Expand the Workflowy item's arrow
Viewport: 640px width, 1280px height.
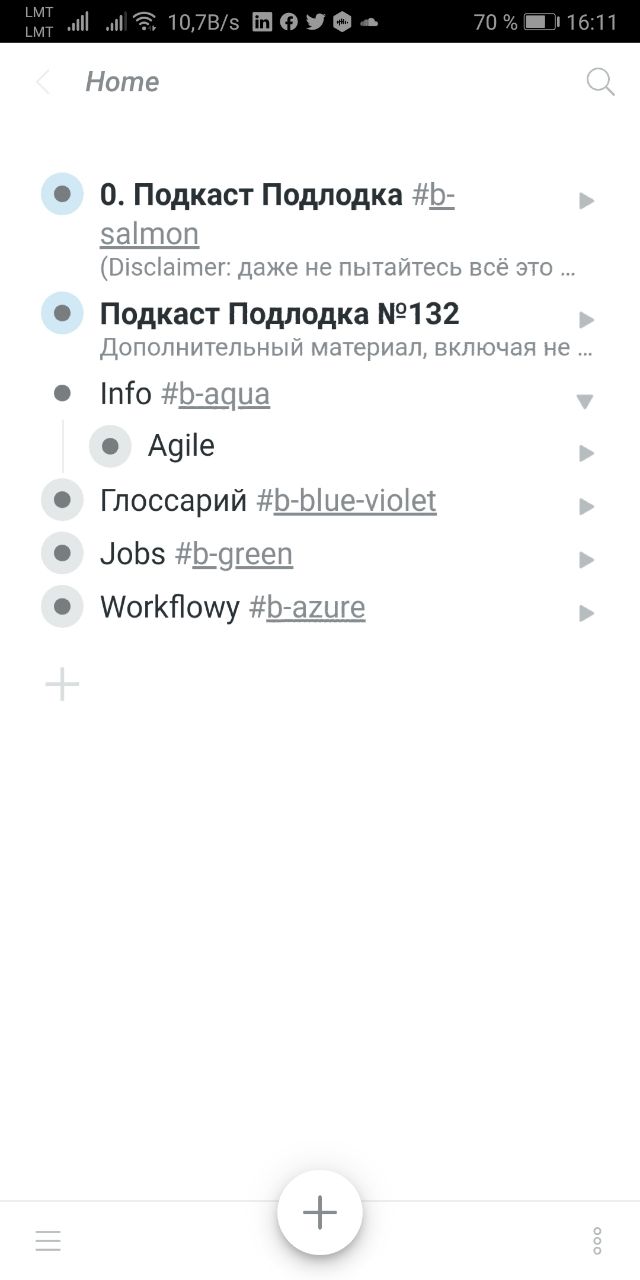click(x=587, y=612)
